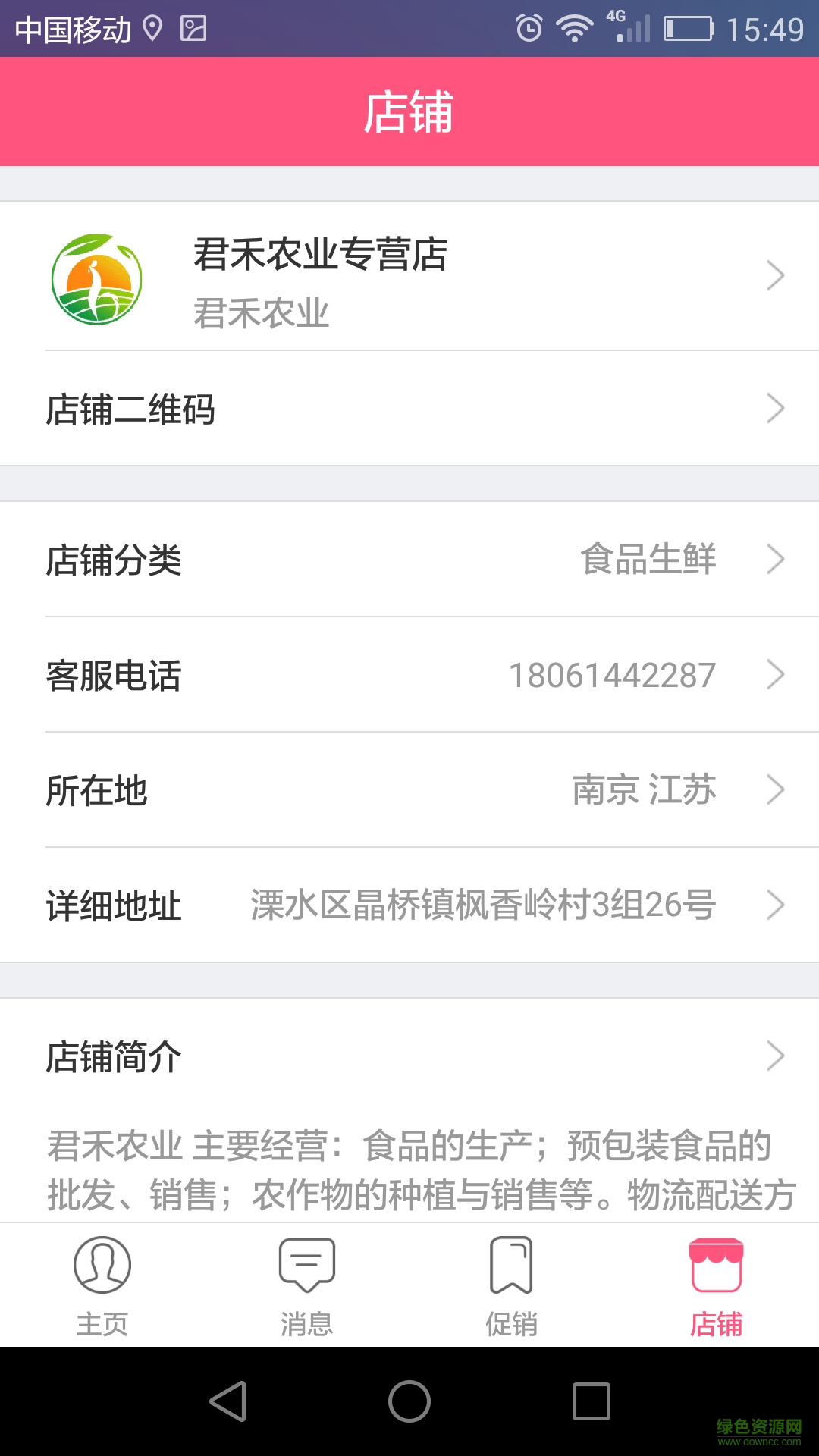Tap the 店铺 shop awning icon
The image size is (819, 1456).
click(x=715, y=1263)
